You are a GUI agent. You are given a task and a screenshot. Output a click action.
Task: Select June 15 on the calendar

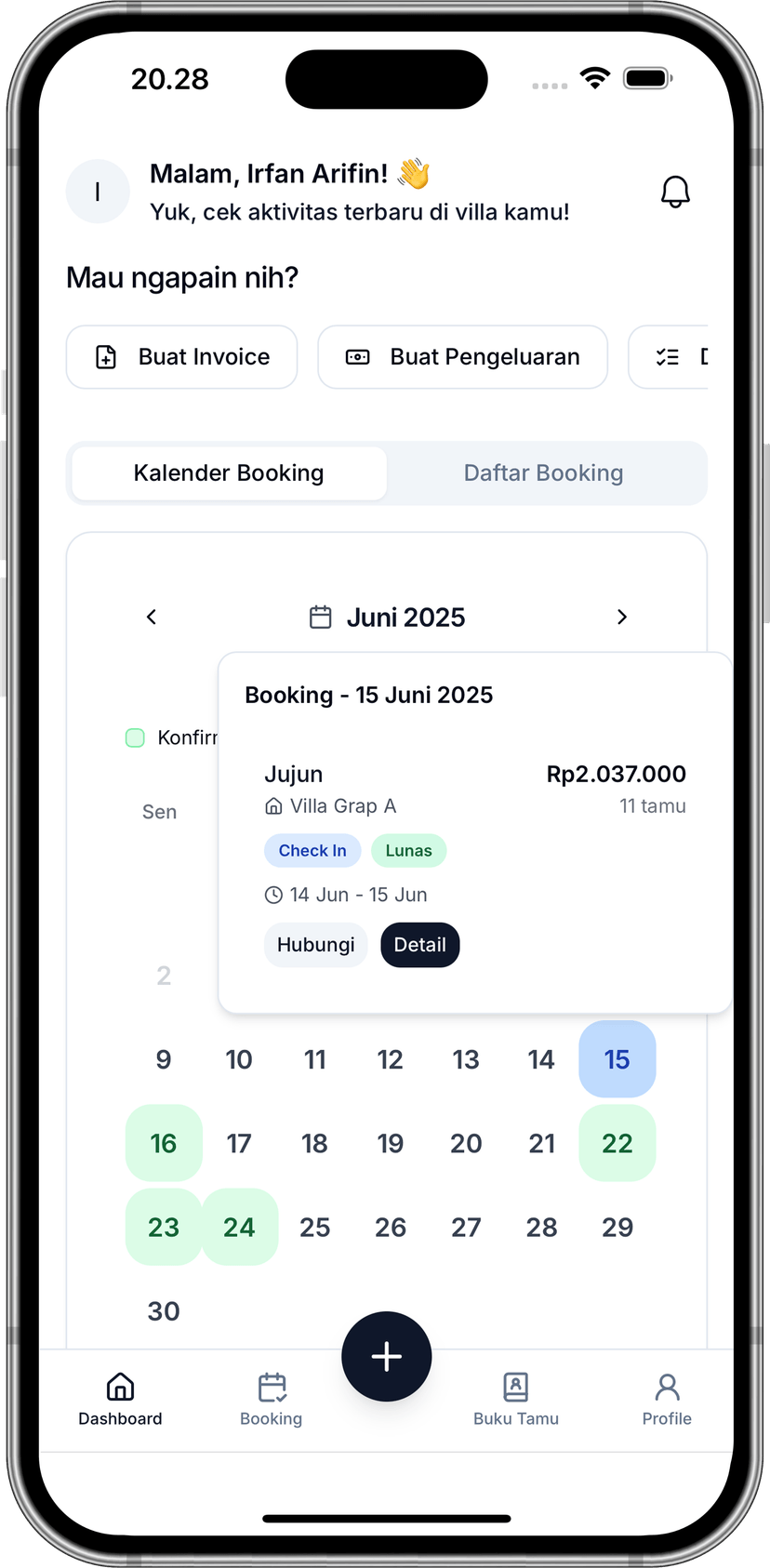[617, 1059]
